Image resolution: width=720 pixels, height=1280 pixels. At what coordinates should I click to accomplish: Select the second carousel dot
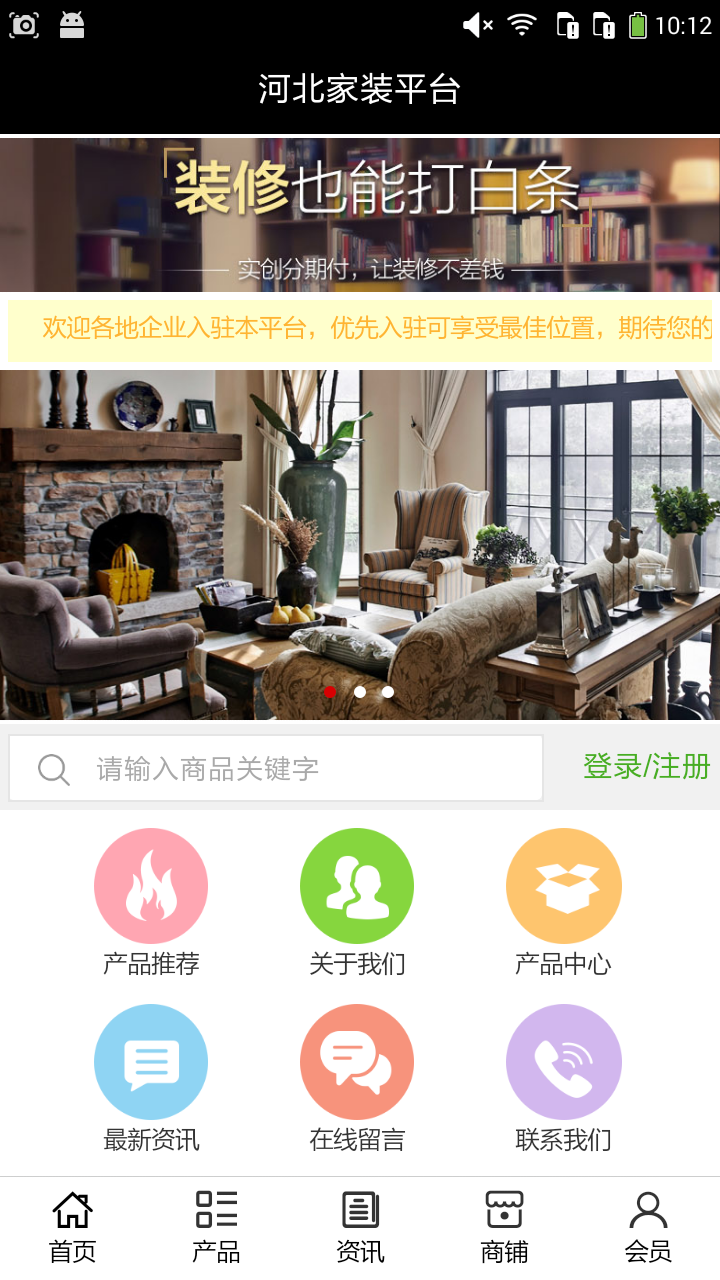[359, 691]
